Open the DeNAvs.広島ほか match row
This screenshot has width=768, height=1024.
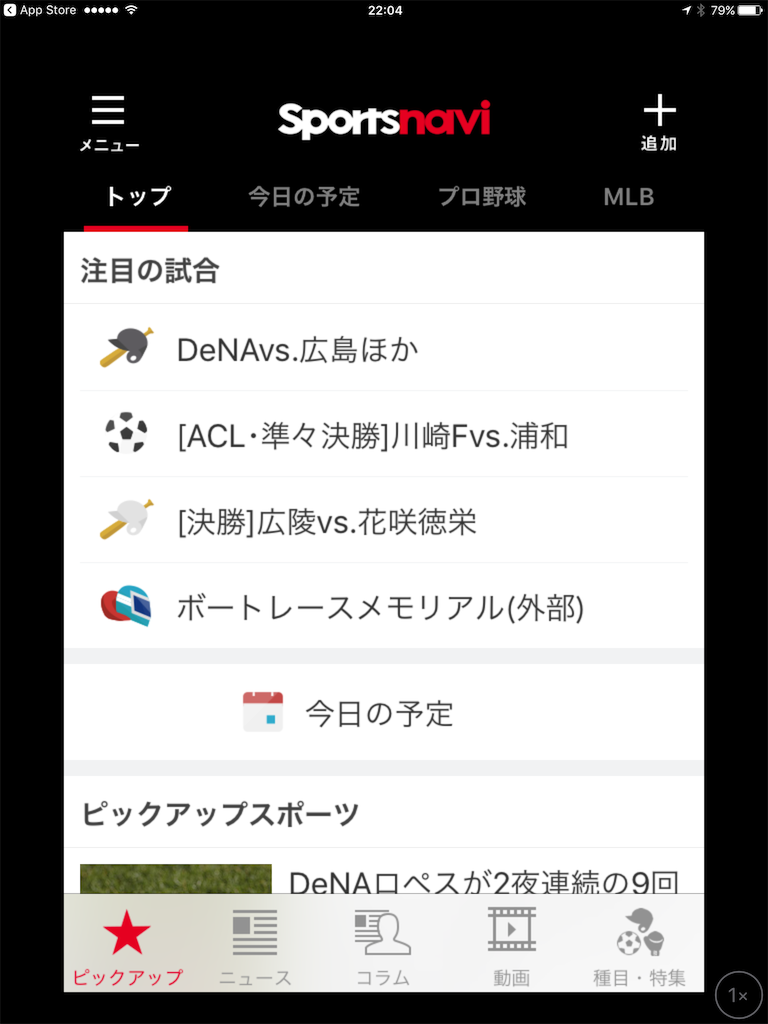(384, 348)
